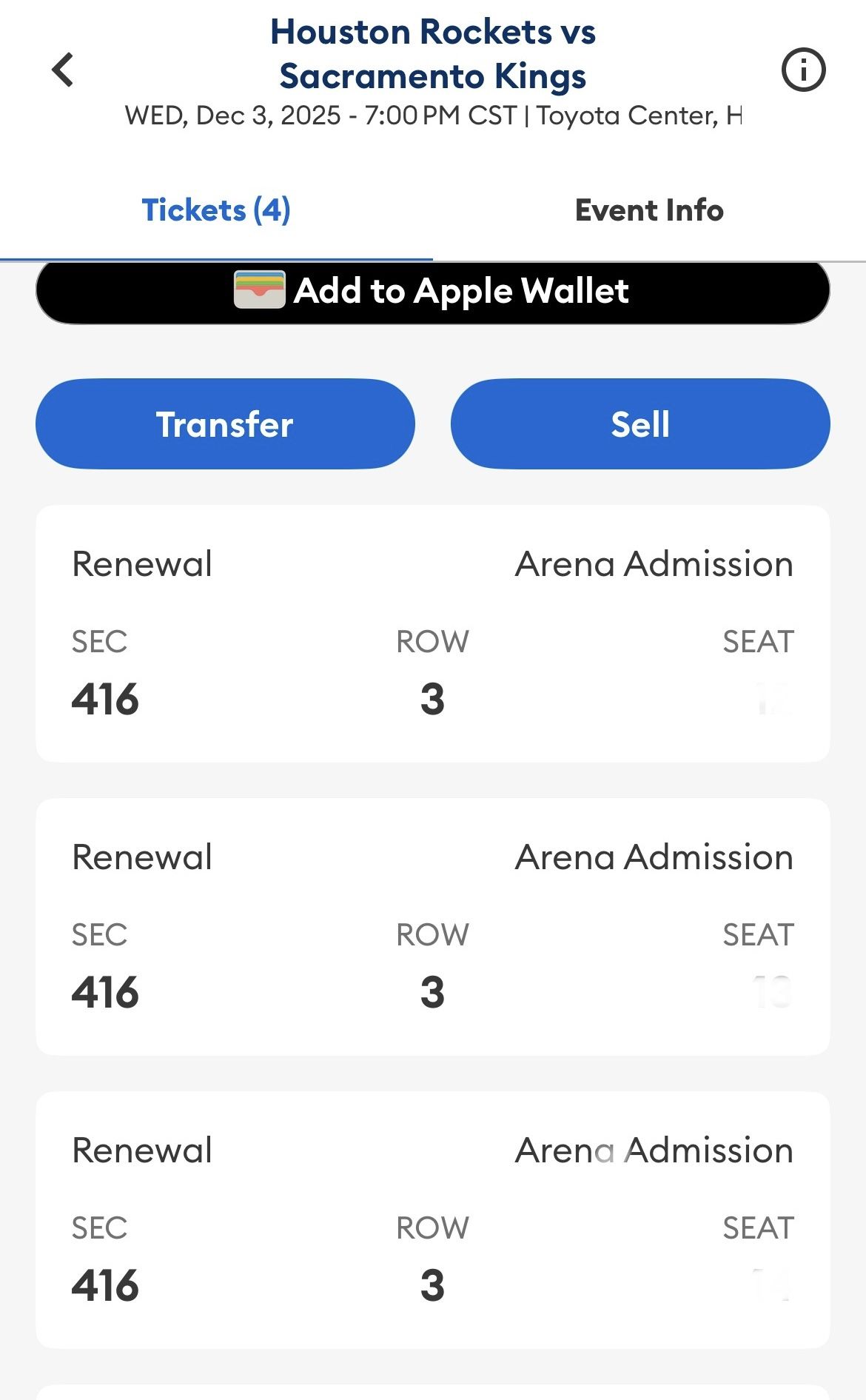This screenshot has height=1400, width=866.
Task: Add tickets to Apple Wallet
Action: point(432,291)
